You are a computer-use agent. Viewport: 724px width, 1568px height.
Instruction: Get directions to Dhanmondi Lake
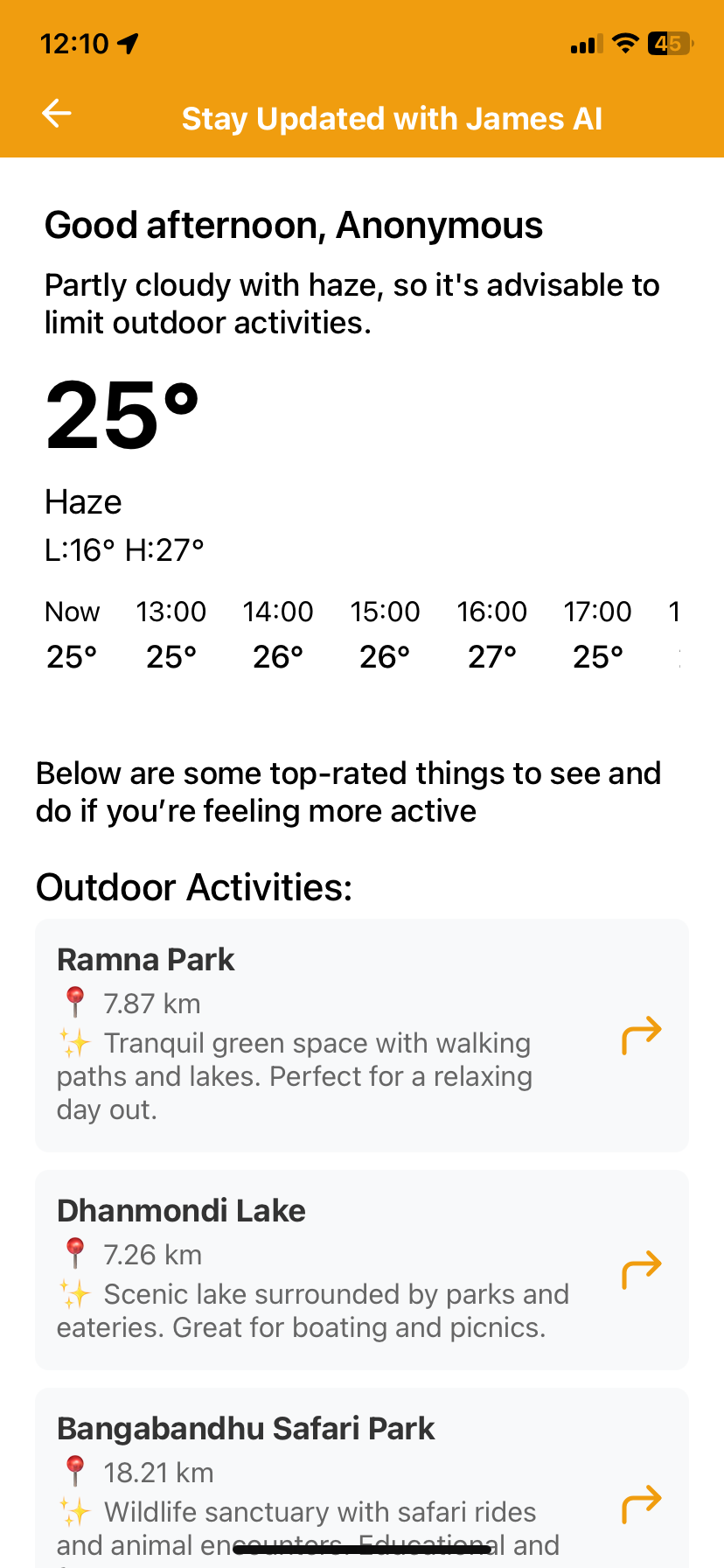(641, 1269)
